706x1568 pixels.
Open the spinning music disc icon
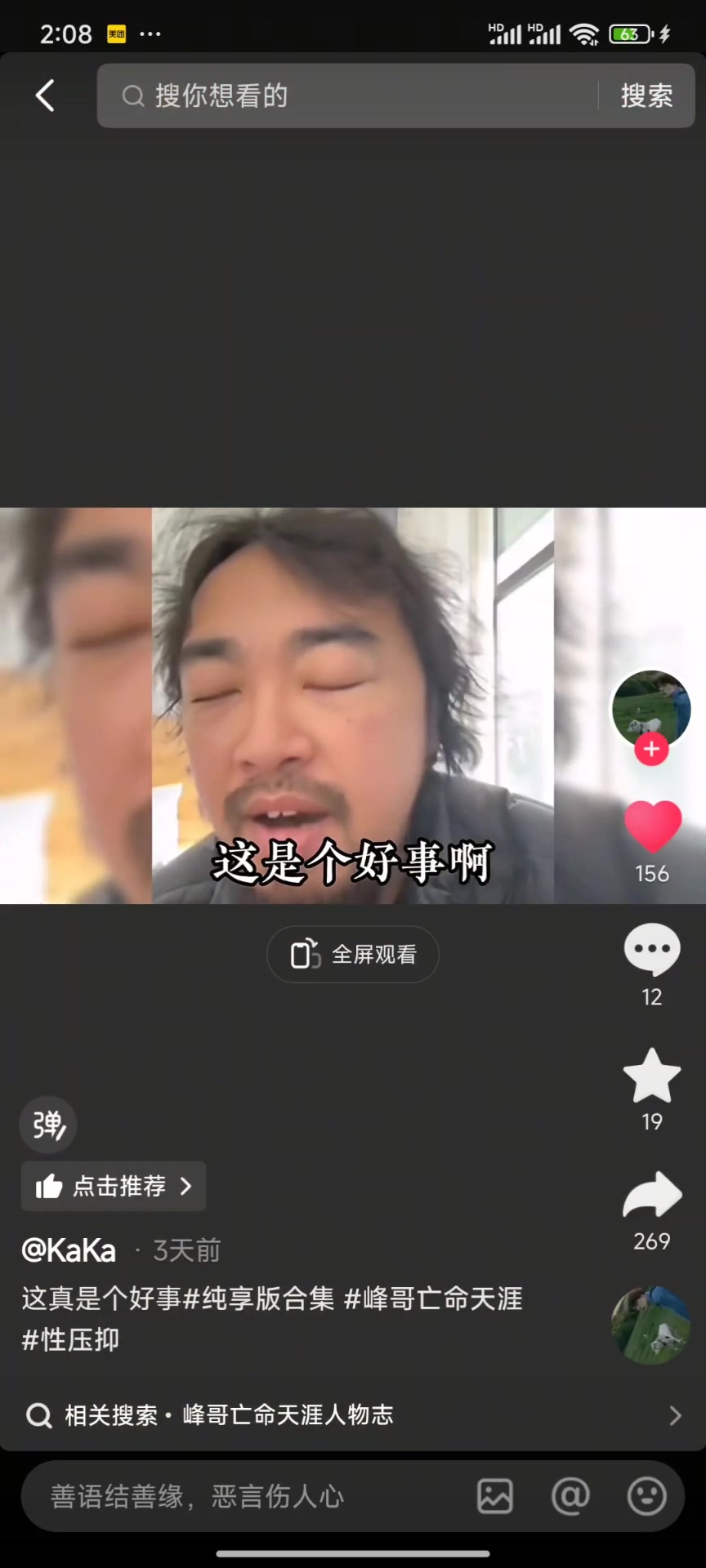pyautogui.click(x=651, y=1325)
